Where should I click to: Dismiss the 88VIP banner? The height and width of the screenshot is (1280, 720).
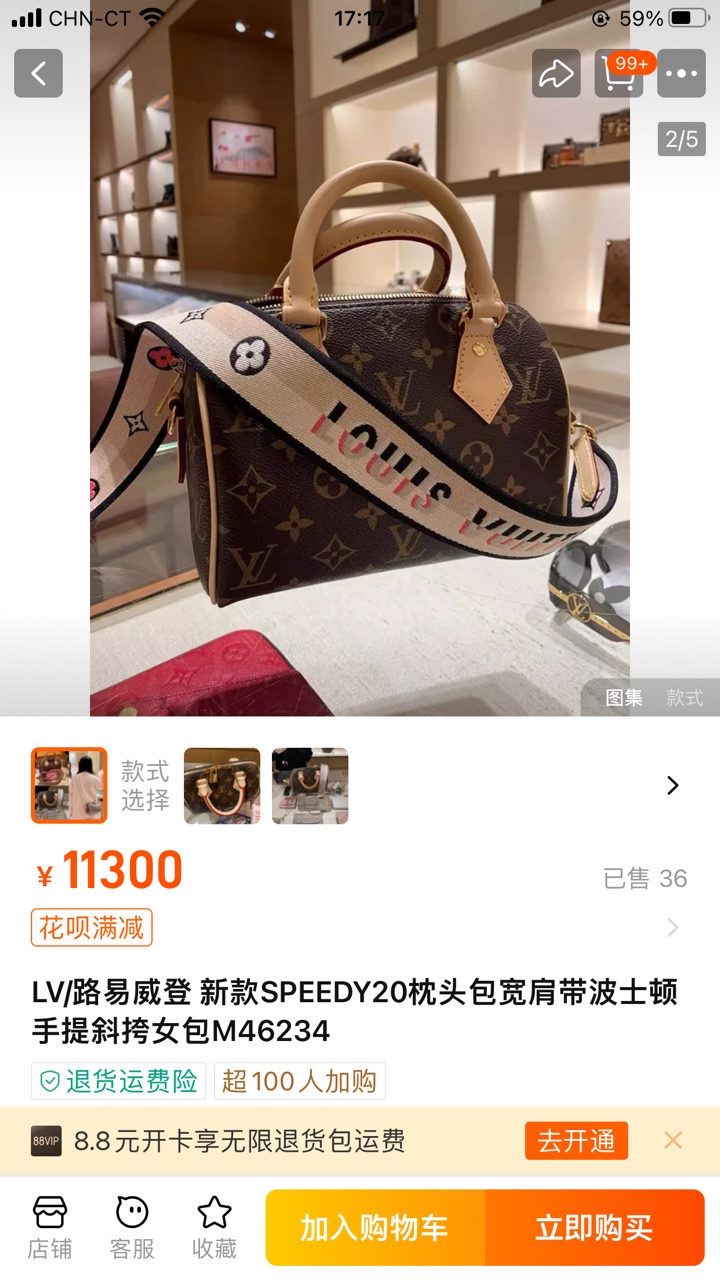point(673,1141)
